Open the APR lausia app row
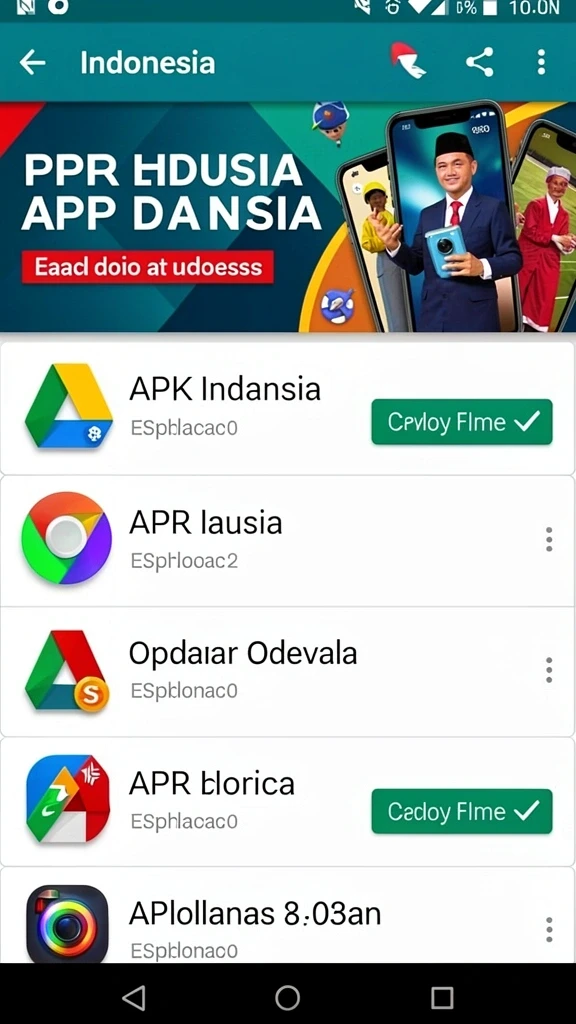Screen dimensions: 576x1024 [x=287, y=541]
